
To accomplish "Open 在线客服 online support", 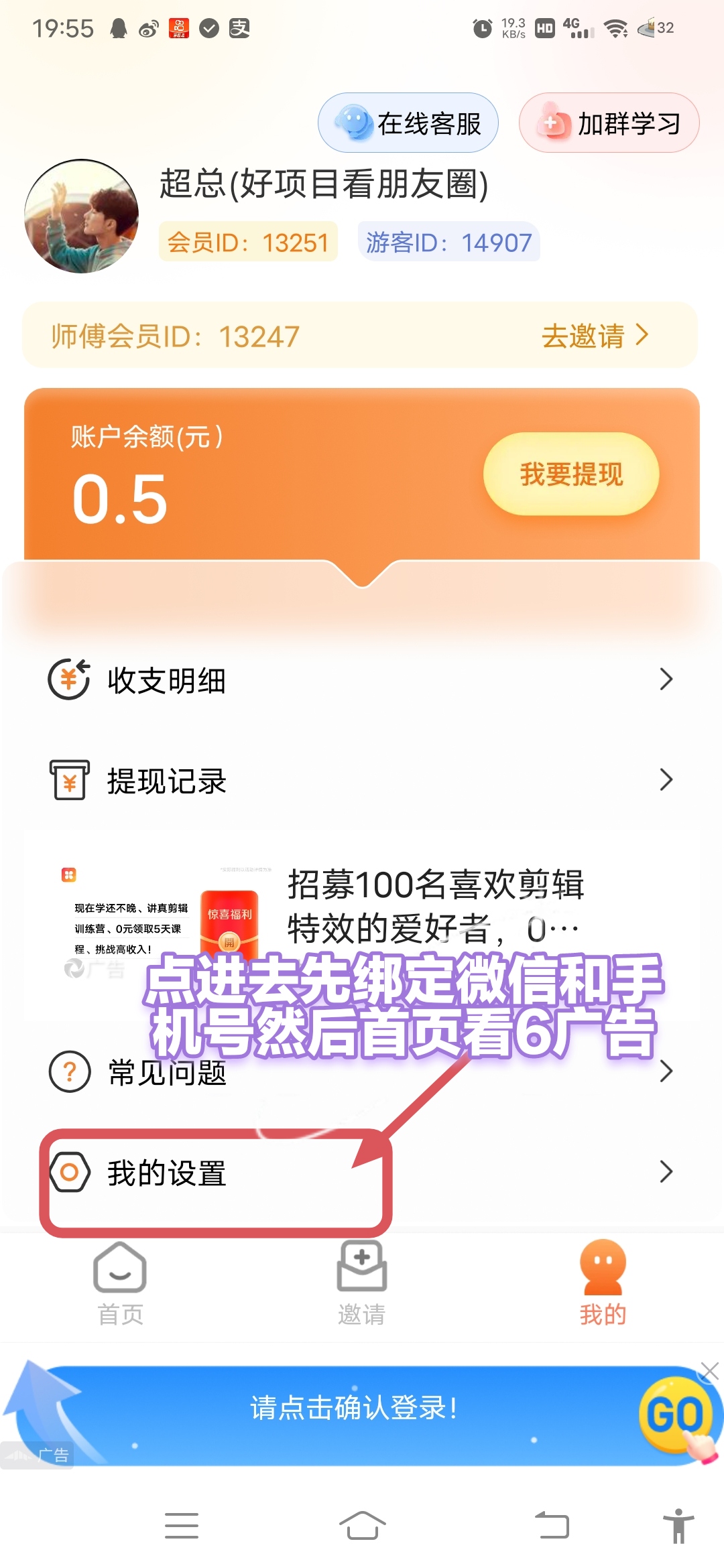I will [408, 123].
